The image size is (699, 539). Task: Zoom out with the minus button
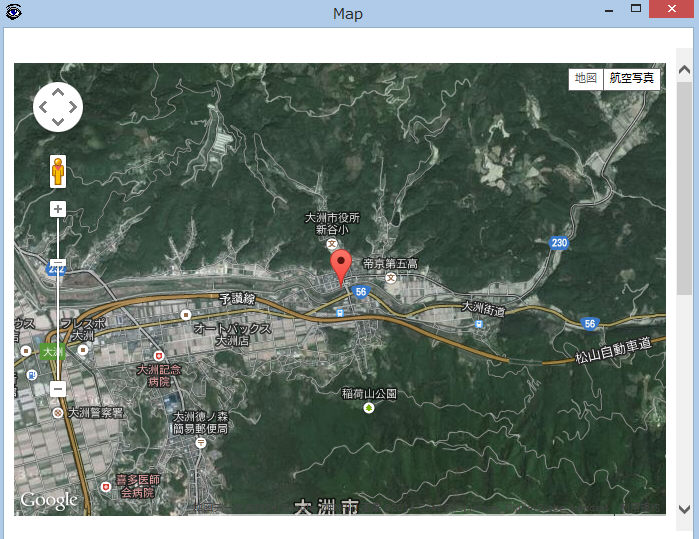coord(58,388)
